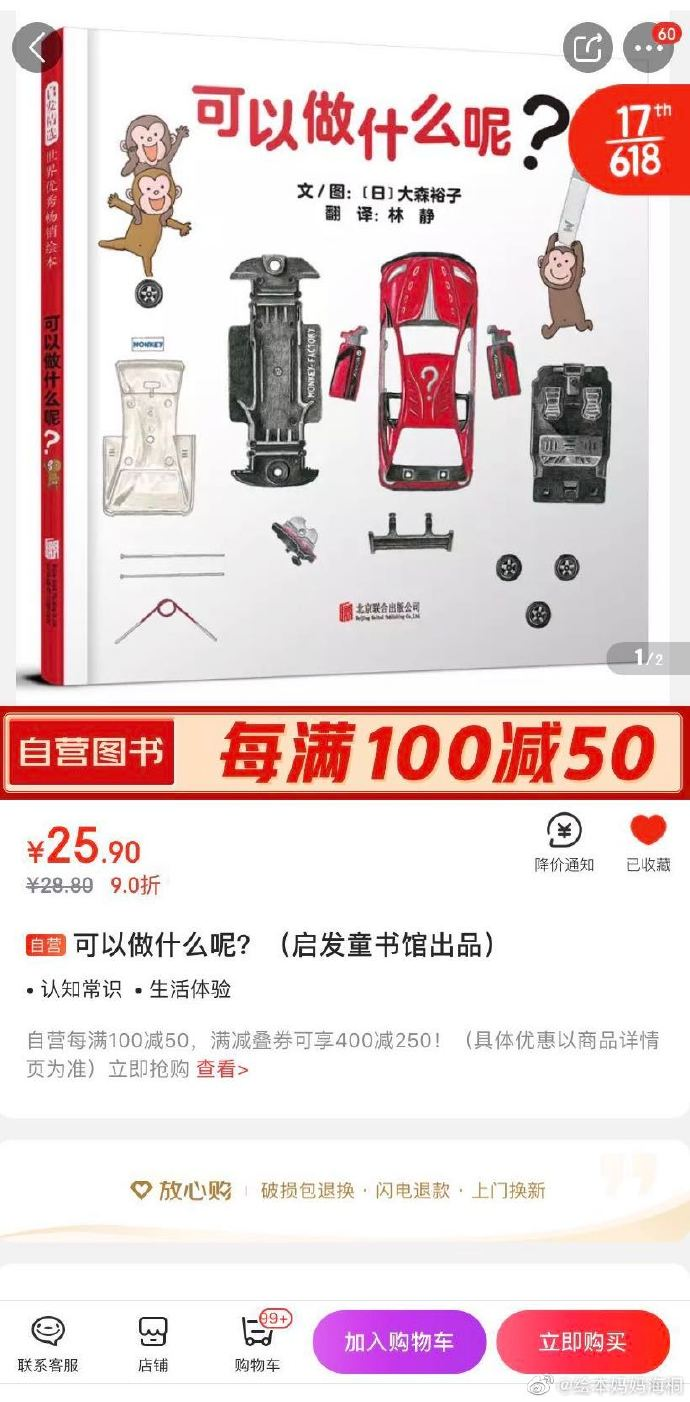Go back using the top-left arrow

[x=37, y=47]
